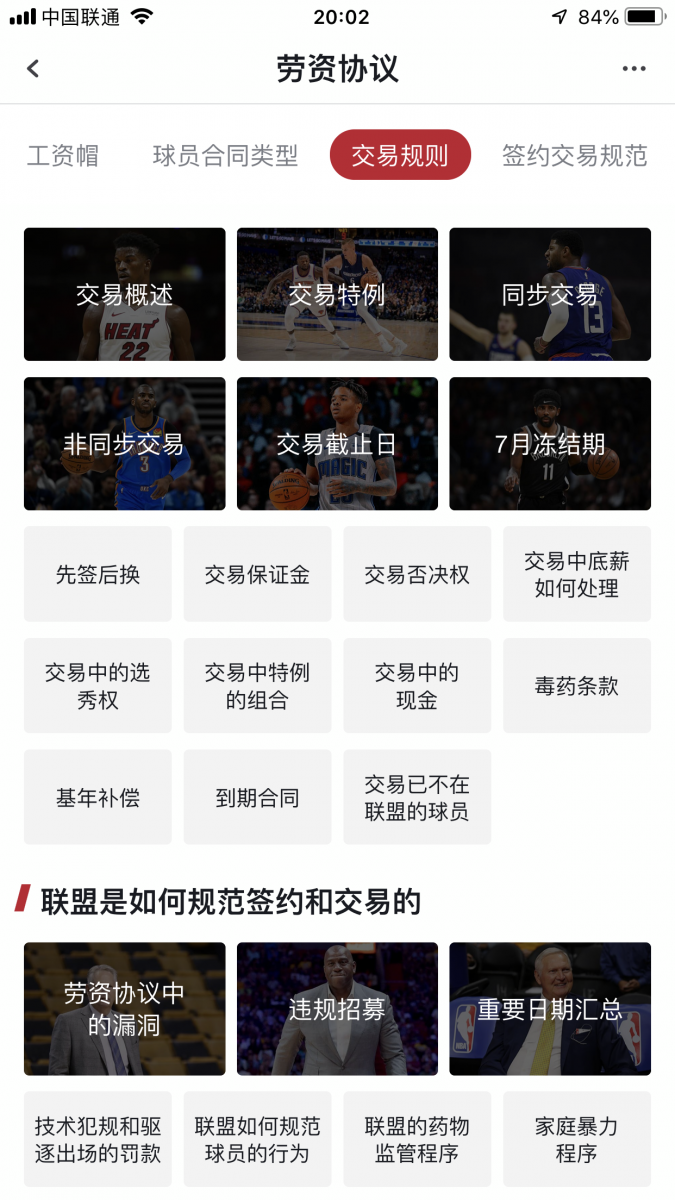Open the three-dot overflow menu
This screenshot has height=1200, width=675.
click(634, 68)
